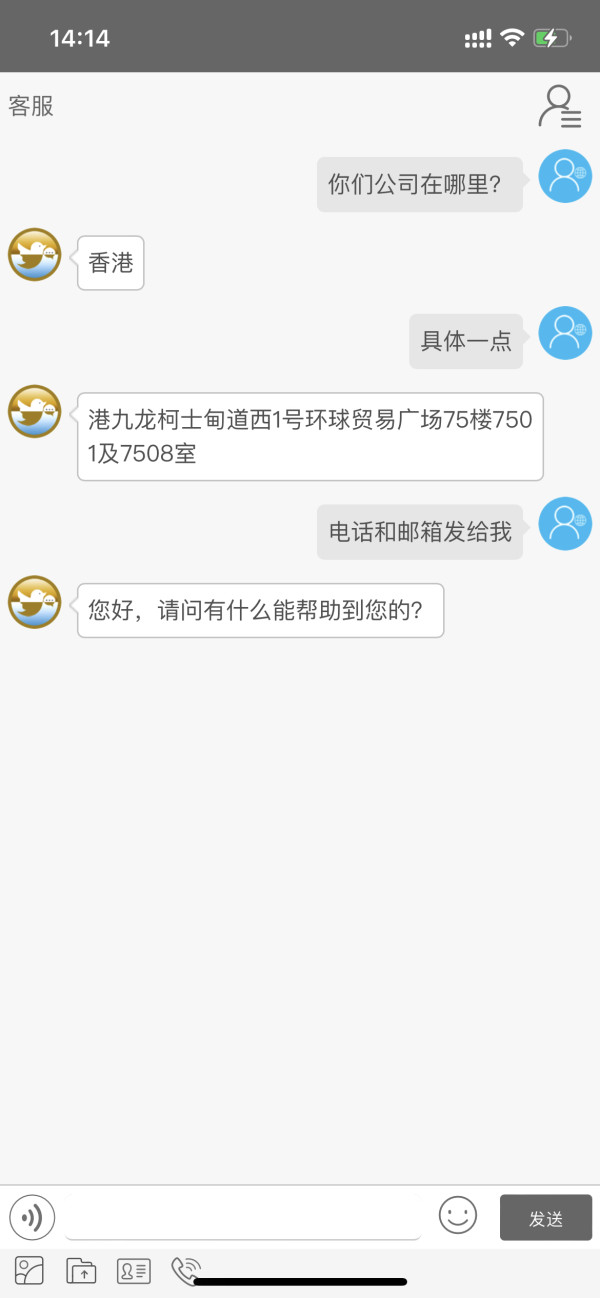
Task: Start a phone call with customer service
Action: [185, 1270]
